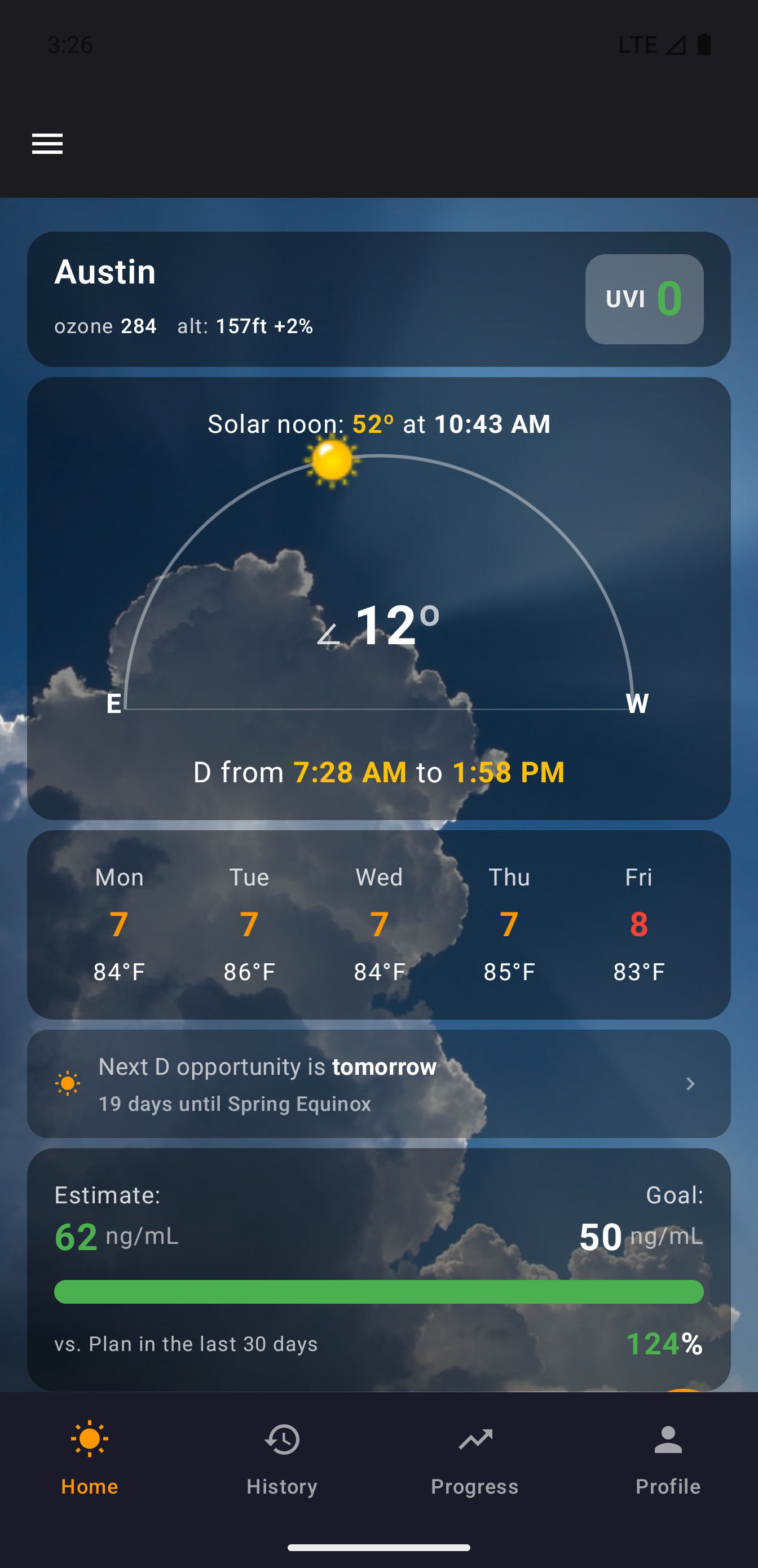The image size is (758, 1568).
Task: Tap the UVI 0 badge
Action: click(x=644, y=299)
